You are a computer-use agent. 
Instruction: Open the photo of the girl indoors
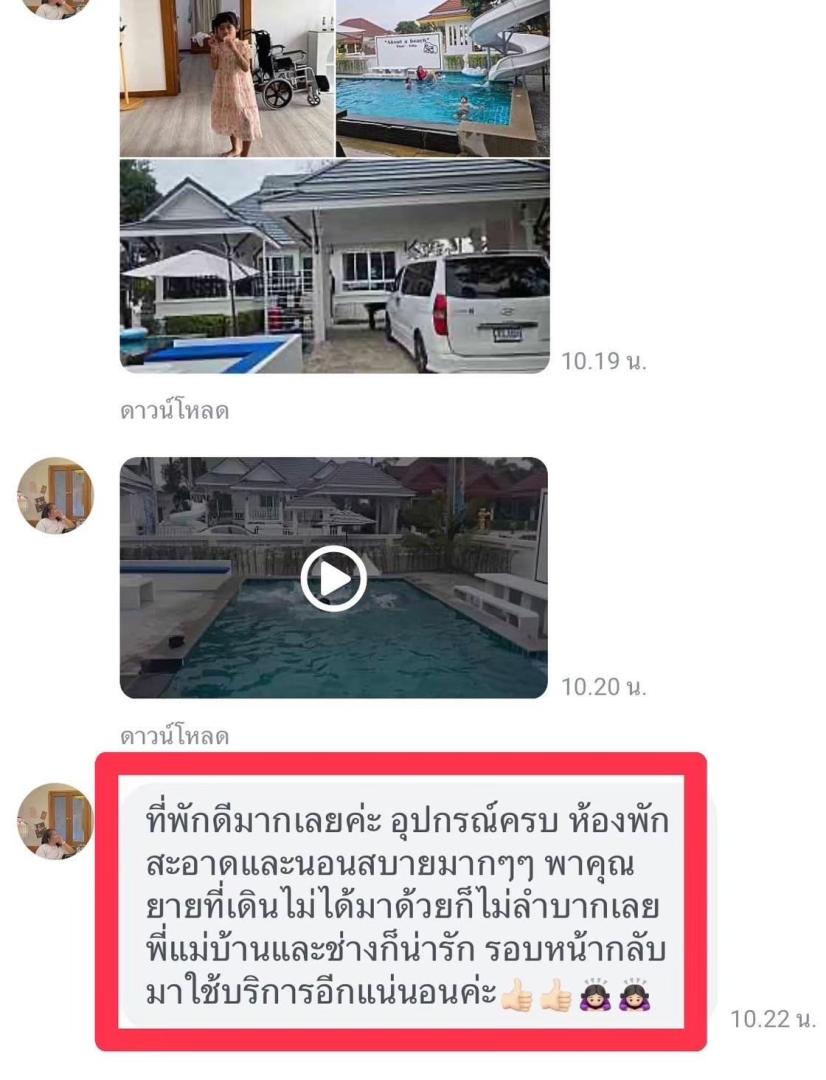(x=227, y=78)
